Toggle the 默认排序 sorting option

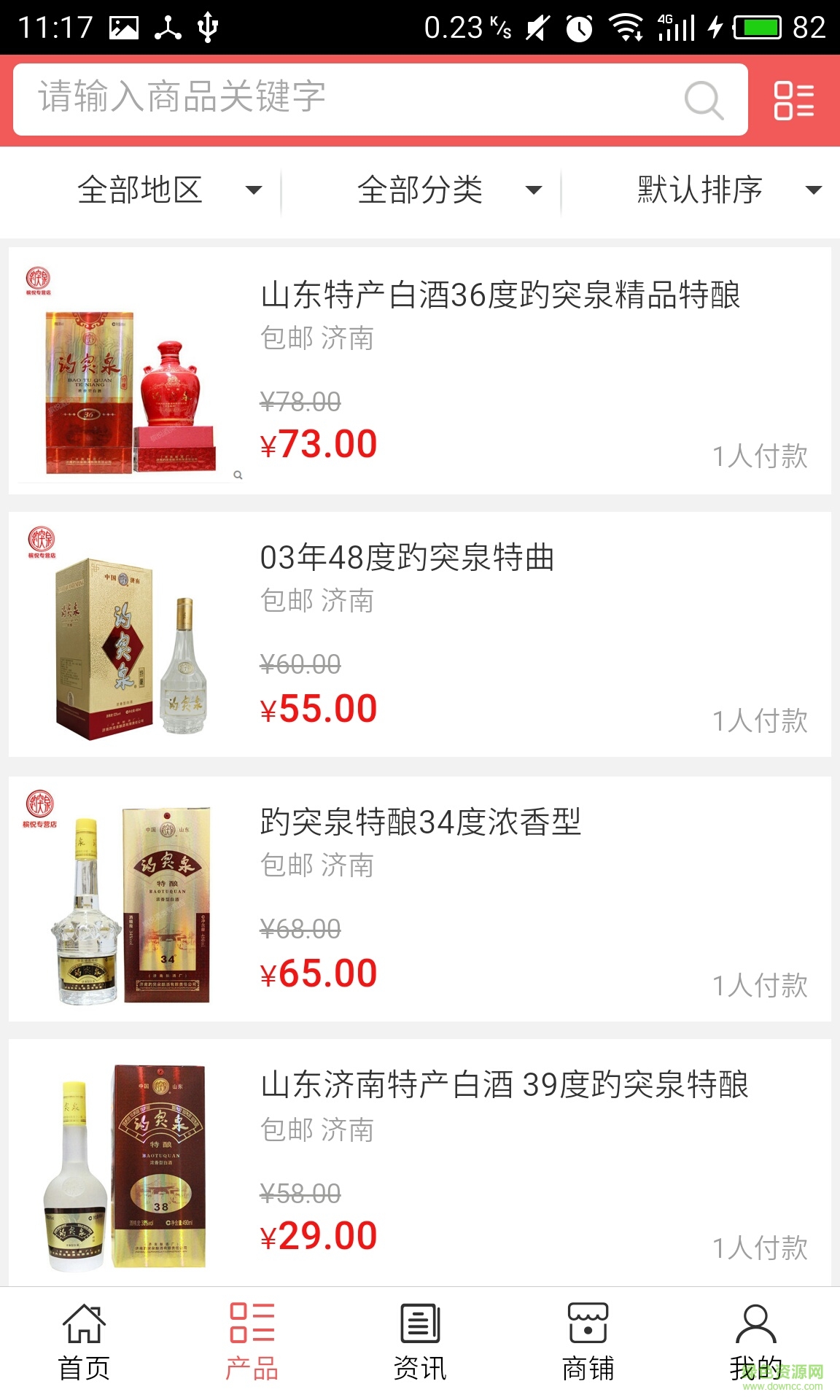[x=699, y=190]
